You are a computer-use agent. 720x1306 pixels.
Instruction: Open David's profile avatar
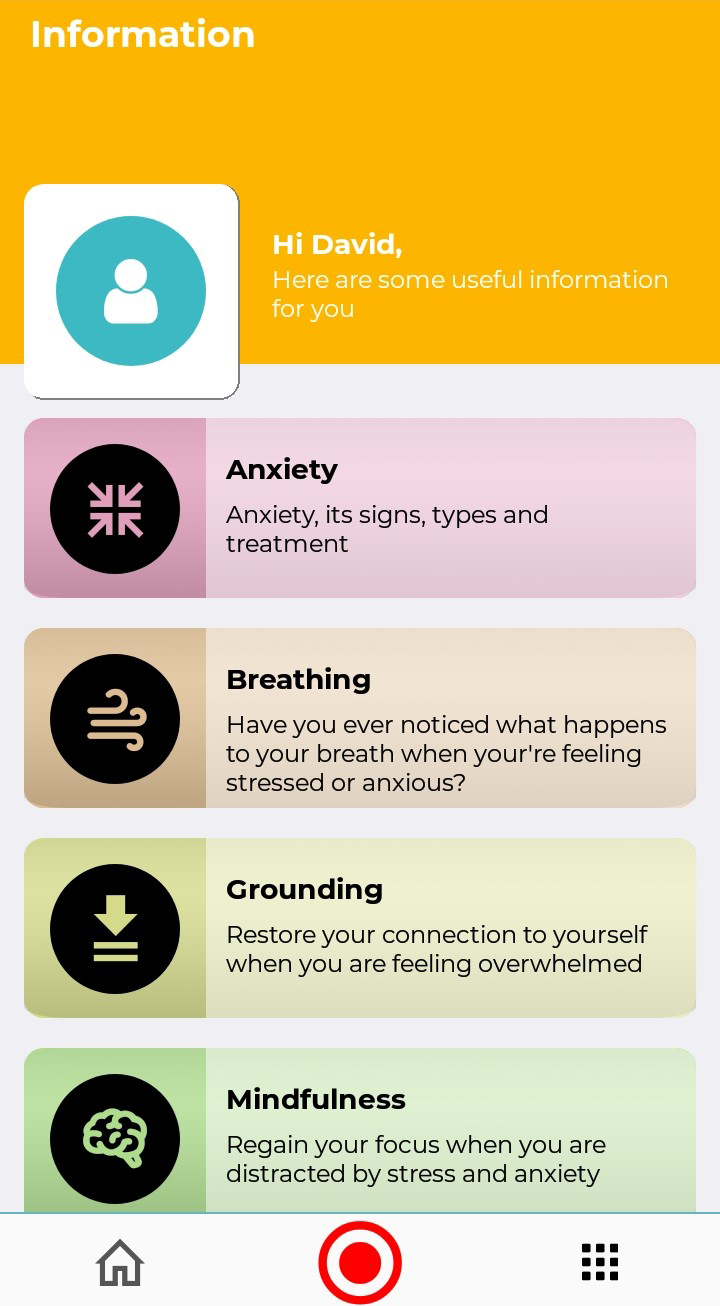131,291
